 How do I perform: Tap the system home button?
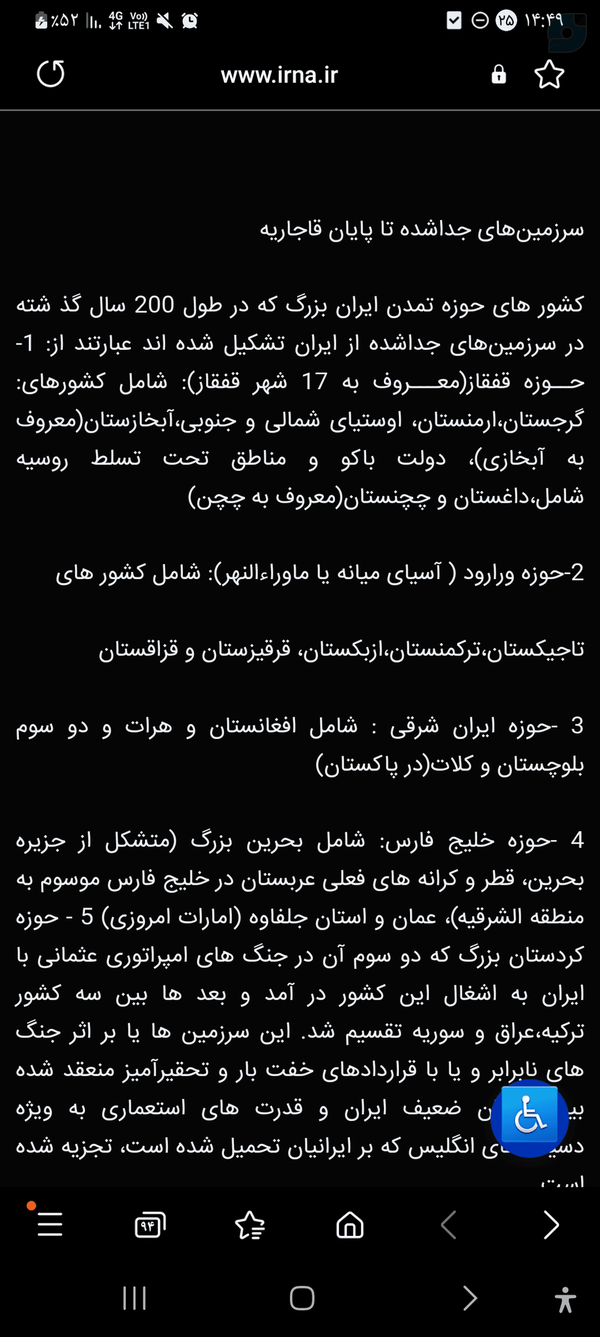302,1298
